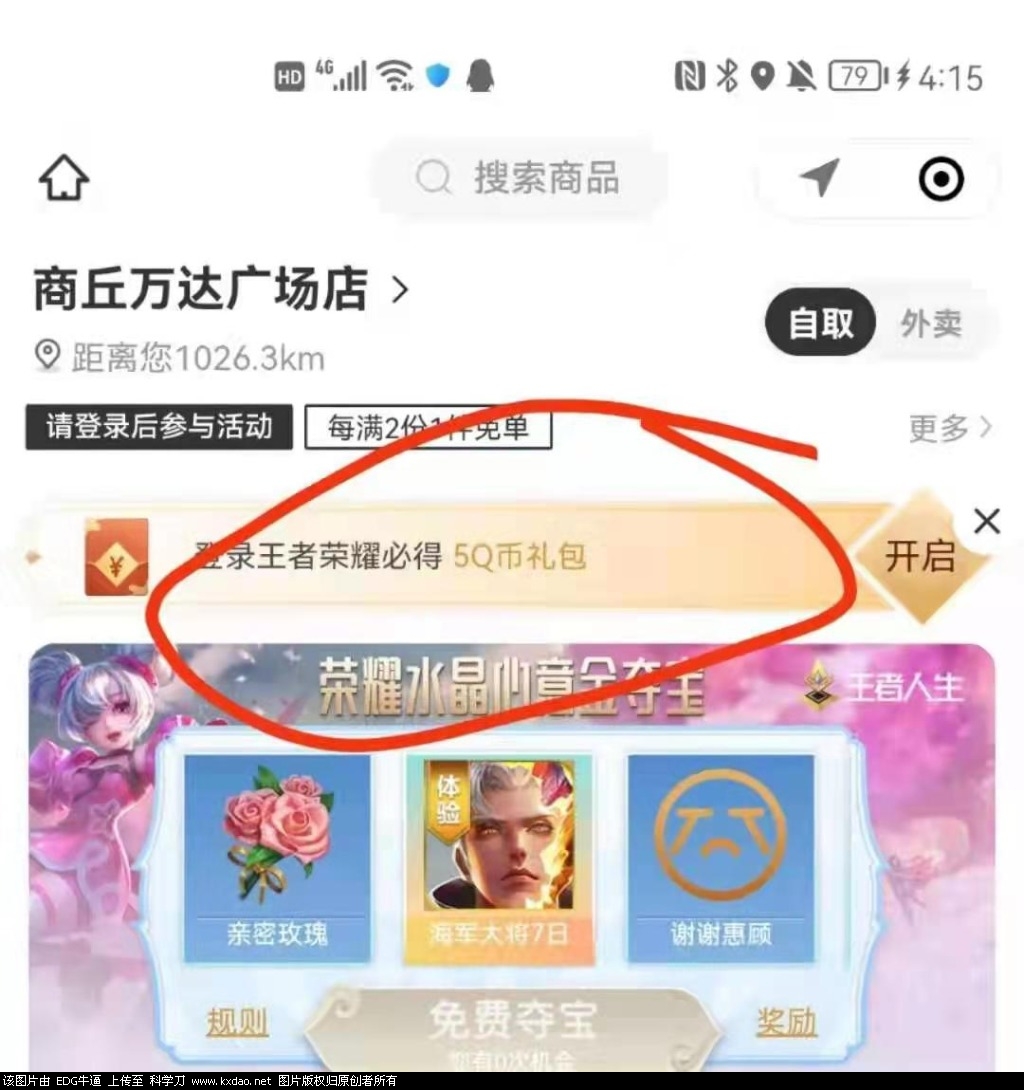
Task: Tap the mini-program close circle icon
Action: [x=941, y=179]
